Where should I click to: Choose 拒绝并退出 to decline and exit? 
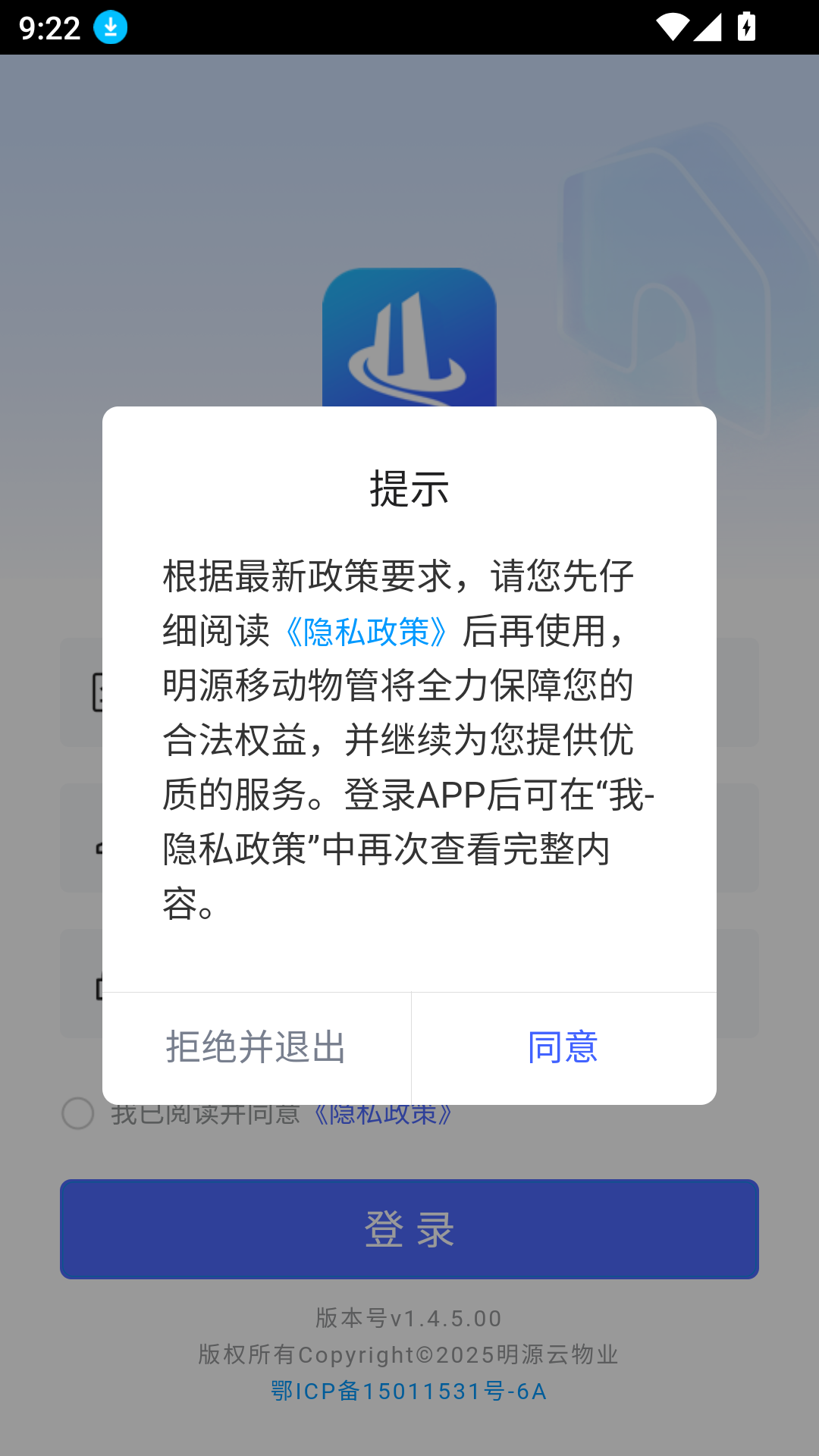(256, 1047)
